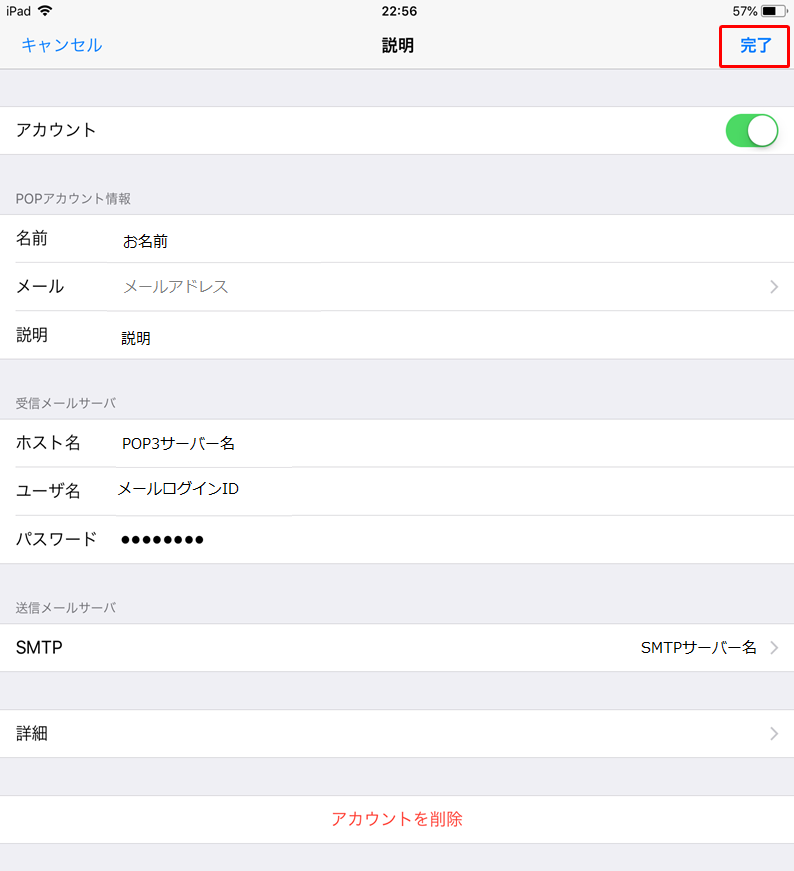Image resolution: width=794 pixels, height=871 pixels.
Task: Tap アカウントを削除 to delete account
Action: [396, 819]
